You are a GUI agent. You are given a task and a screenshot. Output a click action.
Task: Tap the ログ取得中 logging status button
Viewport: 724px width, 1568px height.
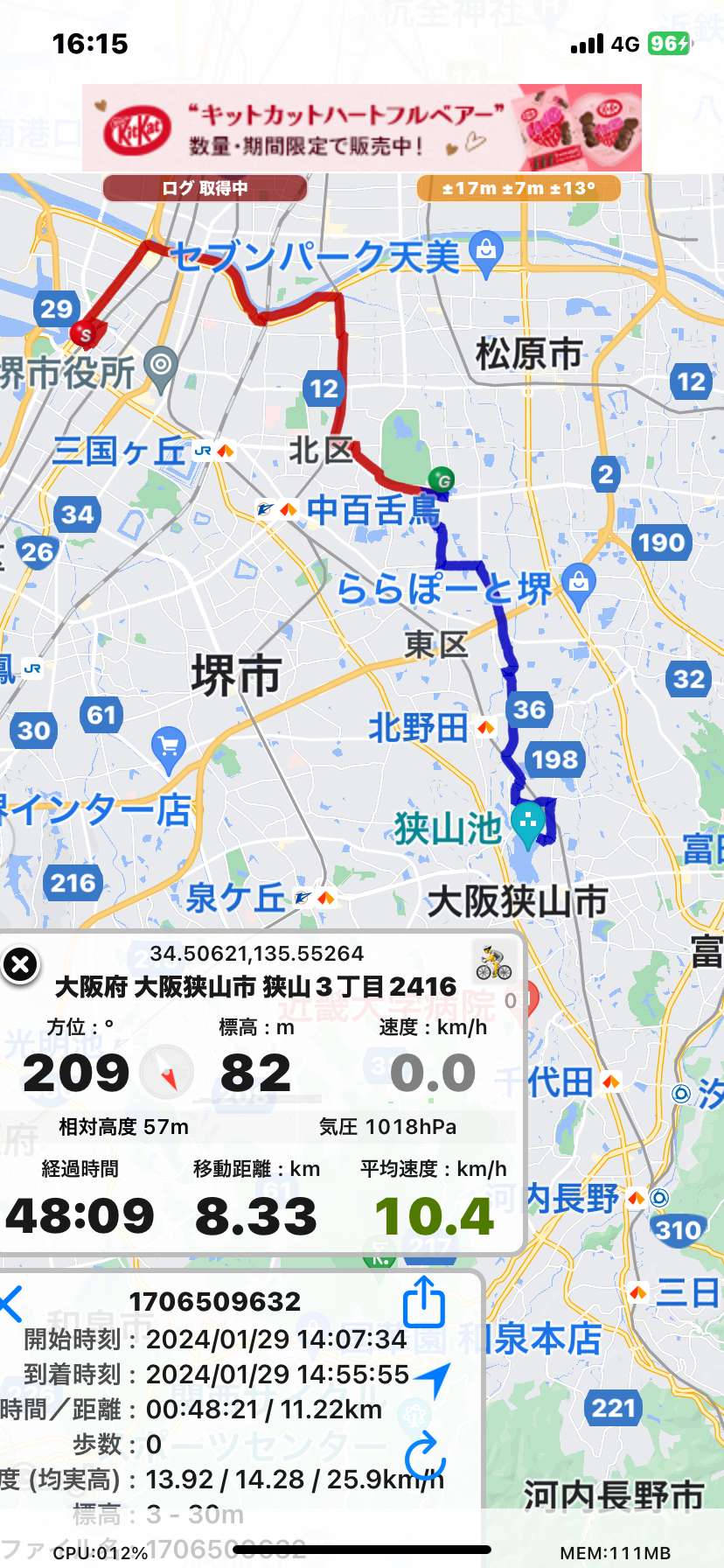pos(205,188)
